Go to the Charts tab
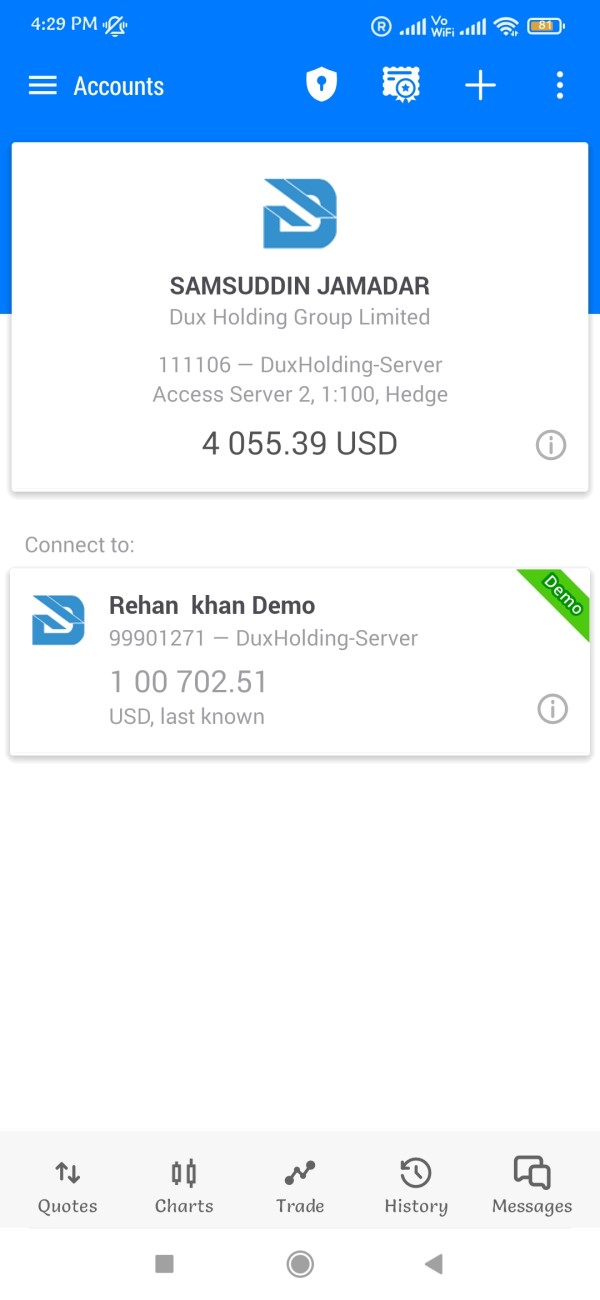Screen dimensions: 600x1300 tap(184, 1187)
